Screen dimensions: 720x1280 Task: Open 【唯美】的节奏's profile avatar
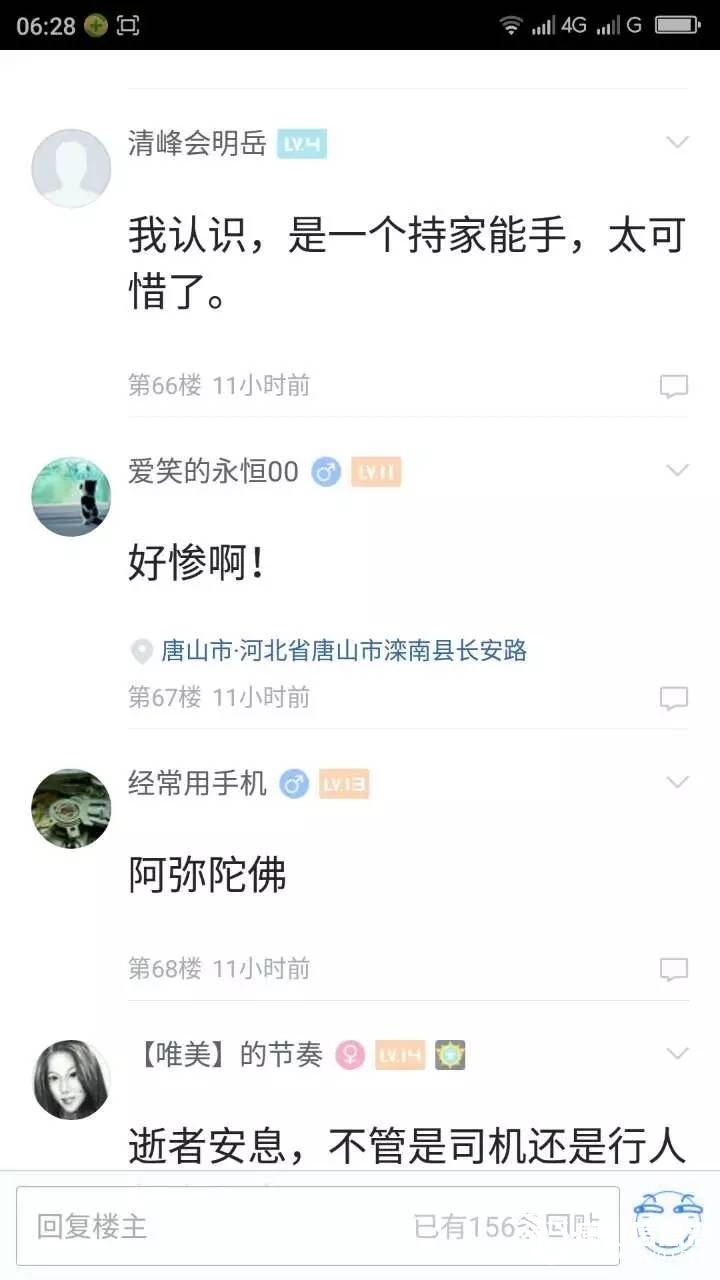click(x=71, y=1080)
